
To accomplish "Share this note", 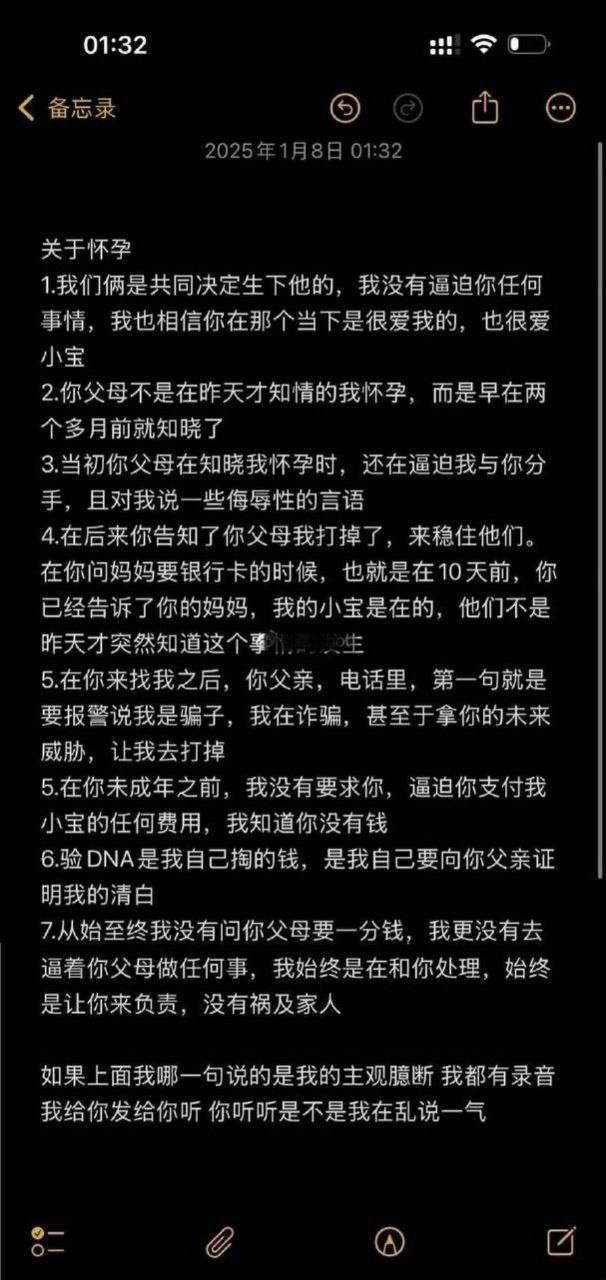I will click(x=485, y=107).
